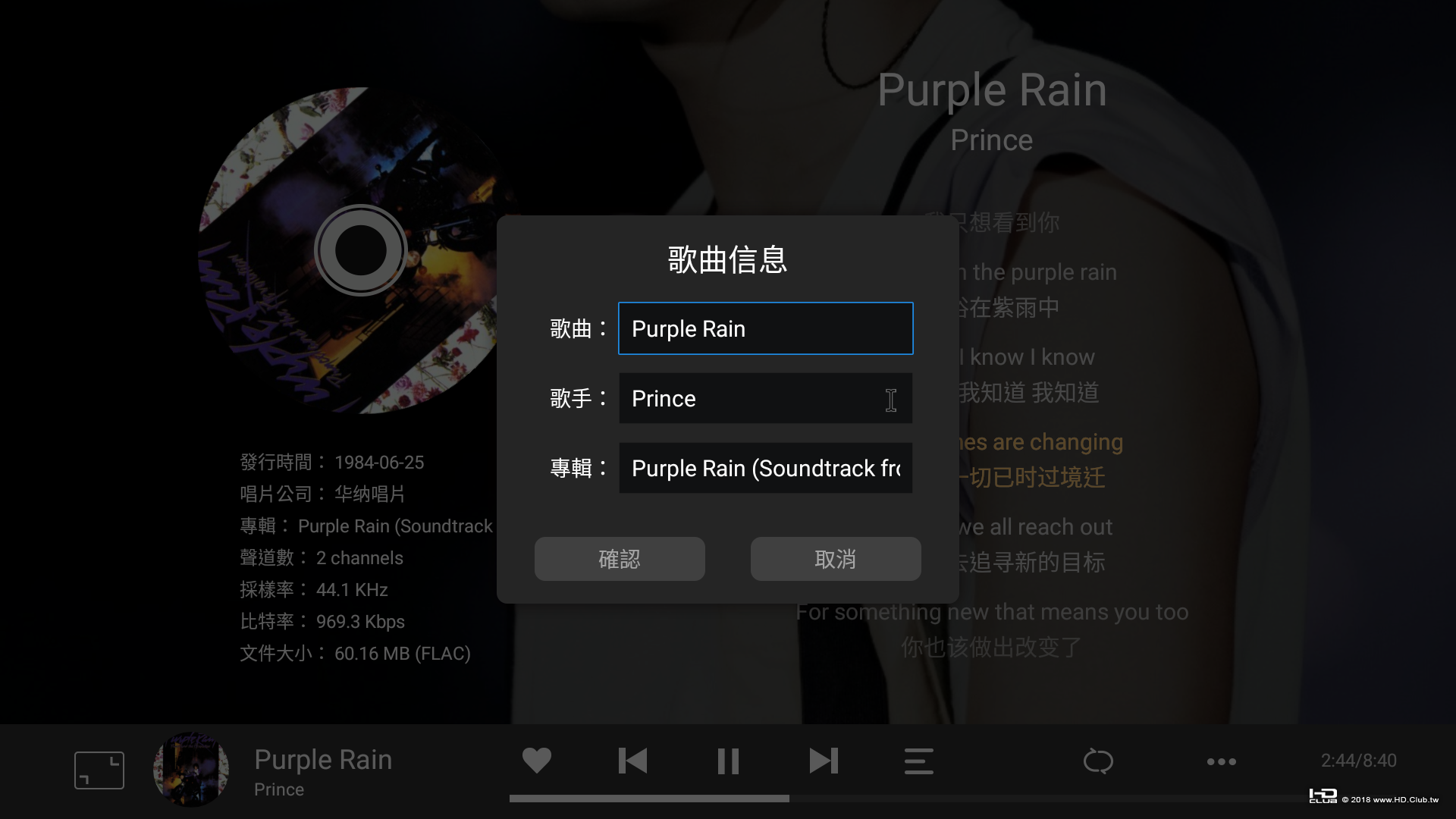
Task: Skip to the next track
Action: coord(824,761)
